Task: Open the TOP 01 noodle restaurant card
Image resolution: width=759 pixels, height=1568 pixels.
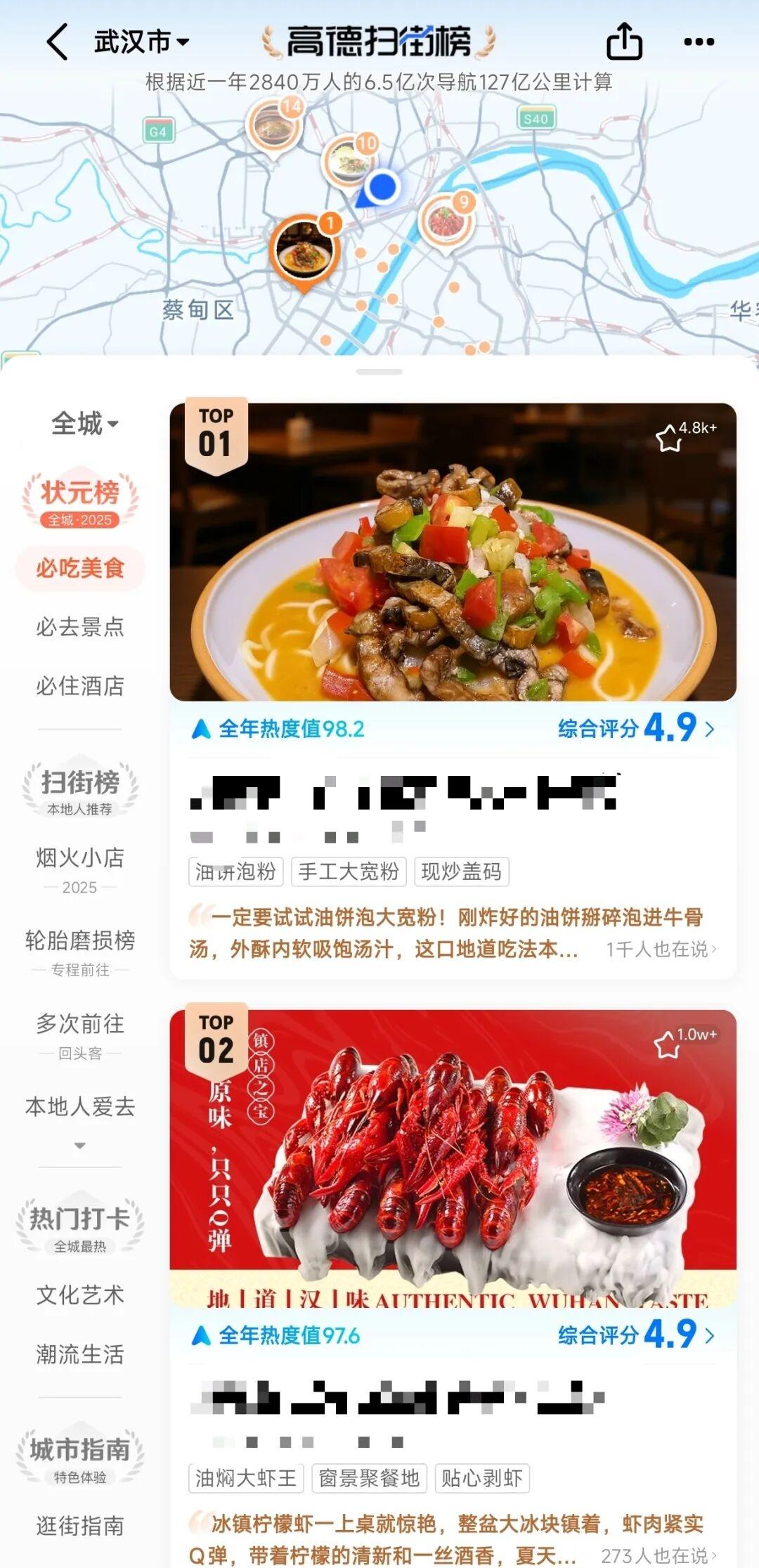Action: tap(453, 552)
